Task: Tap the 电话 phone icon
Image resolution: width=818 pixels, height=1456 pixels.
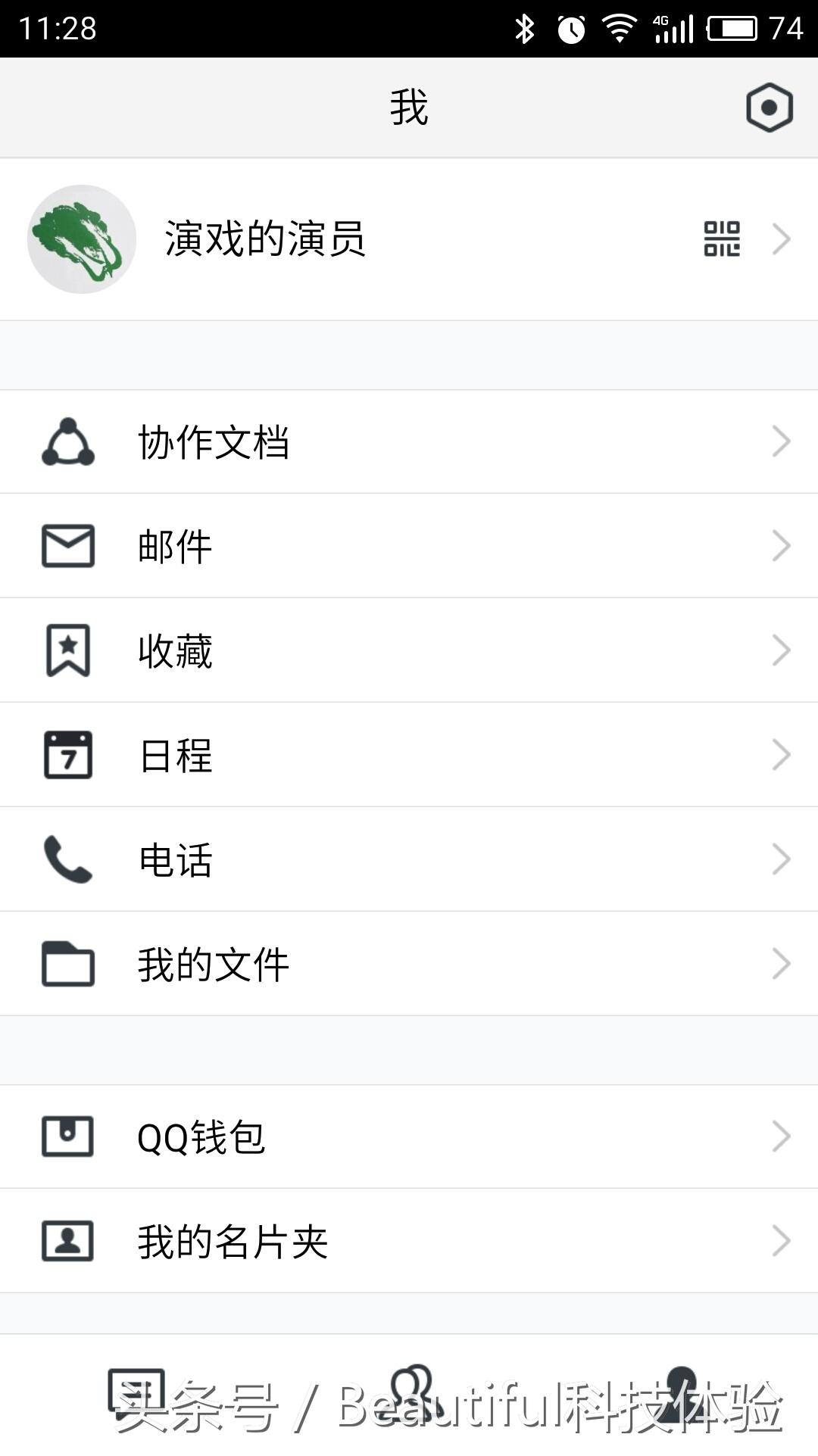Action: (68, 858)
